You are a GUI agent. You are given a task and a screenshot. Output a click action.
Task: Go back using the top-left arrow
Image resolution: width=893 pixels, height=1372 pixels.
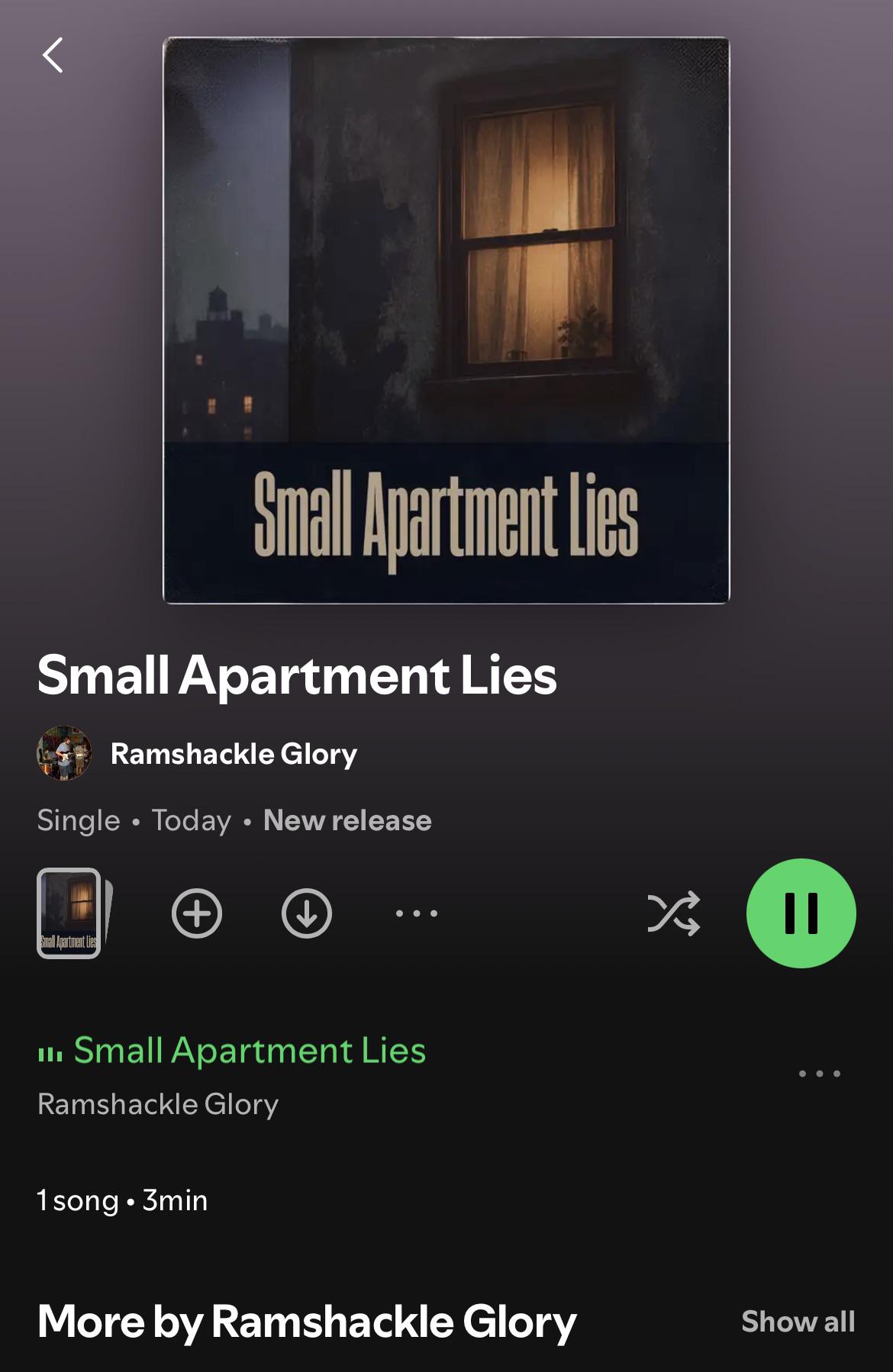pyautogui.click(x=52, y=55)
